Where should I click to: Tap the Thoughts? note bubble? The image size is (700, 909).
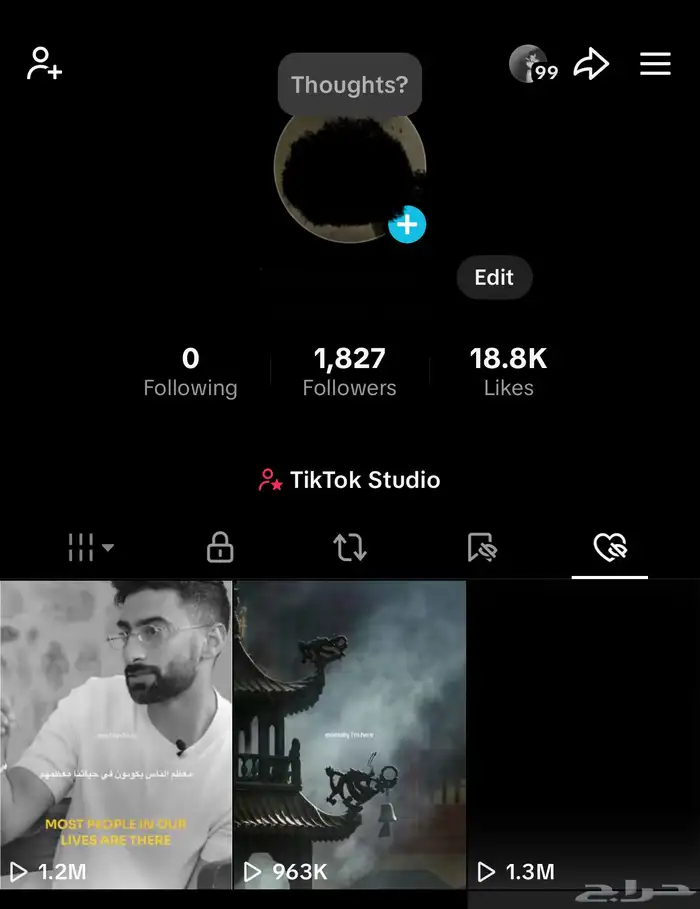(350, 85)
